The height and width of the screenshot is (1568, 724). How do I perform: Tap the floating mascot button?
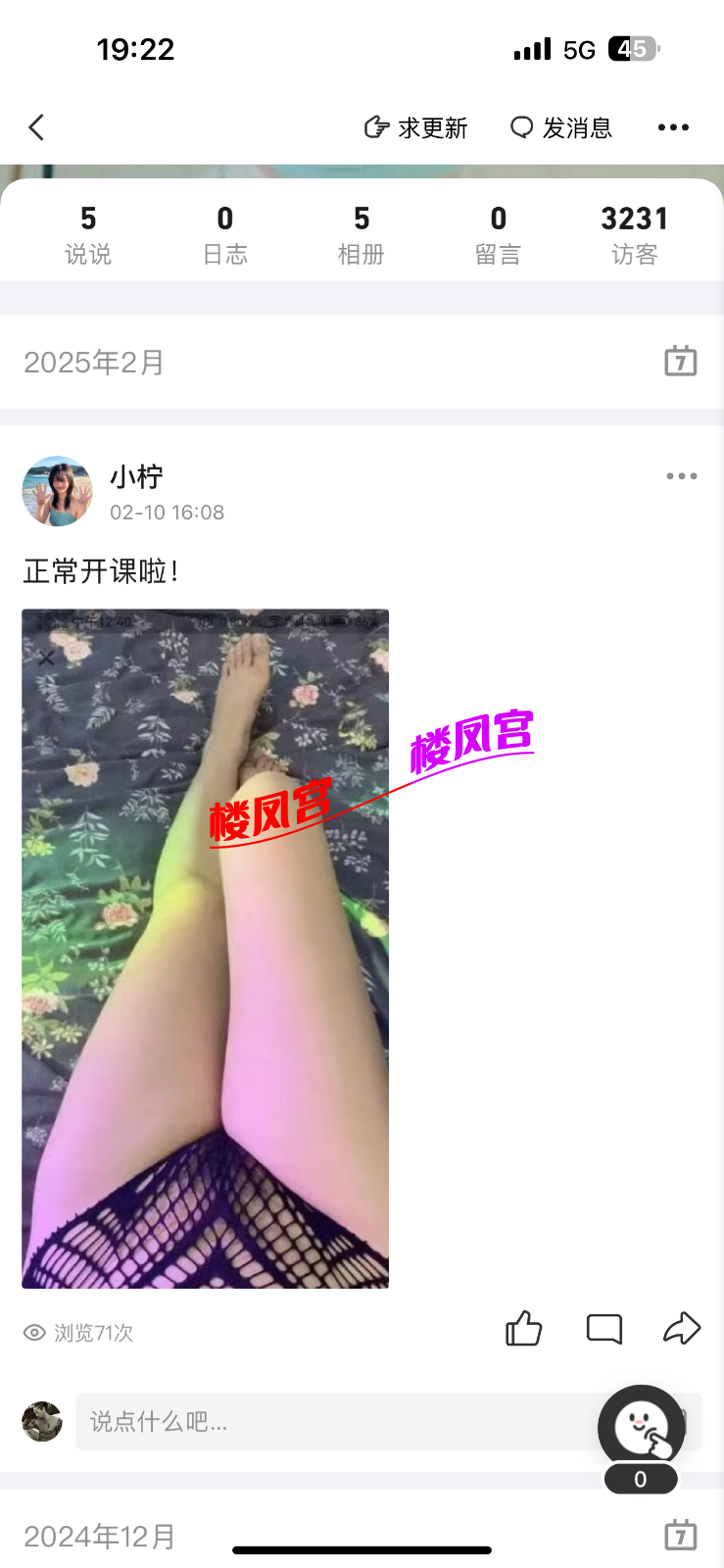[642, 1428]
